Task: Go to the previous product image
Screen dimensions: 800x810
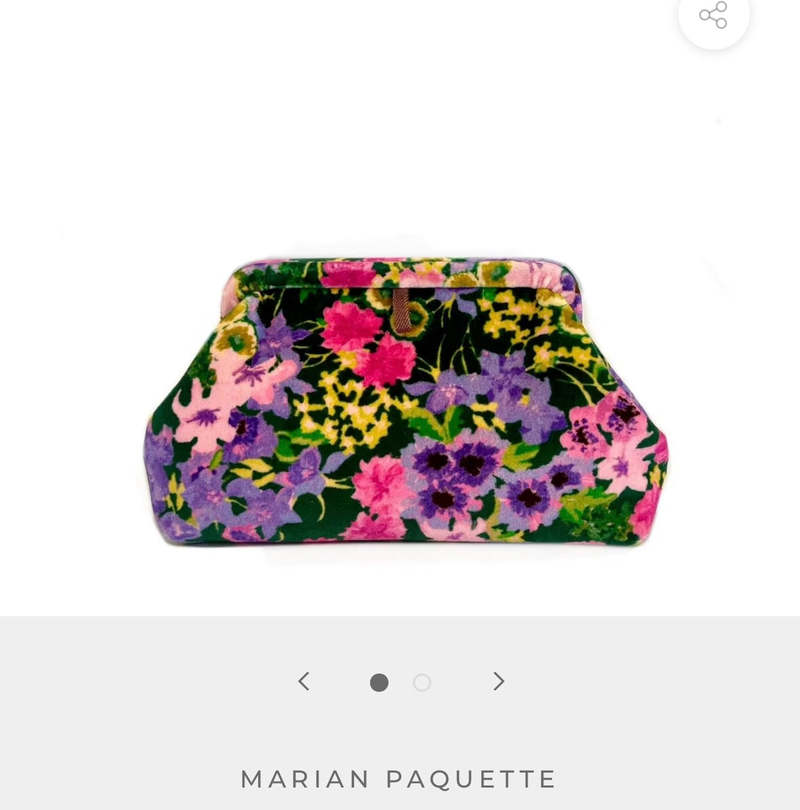Action: coord(304,681)
